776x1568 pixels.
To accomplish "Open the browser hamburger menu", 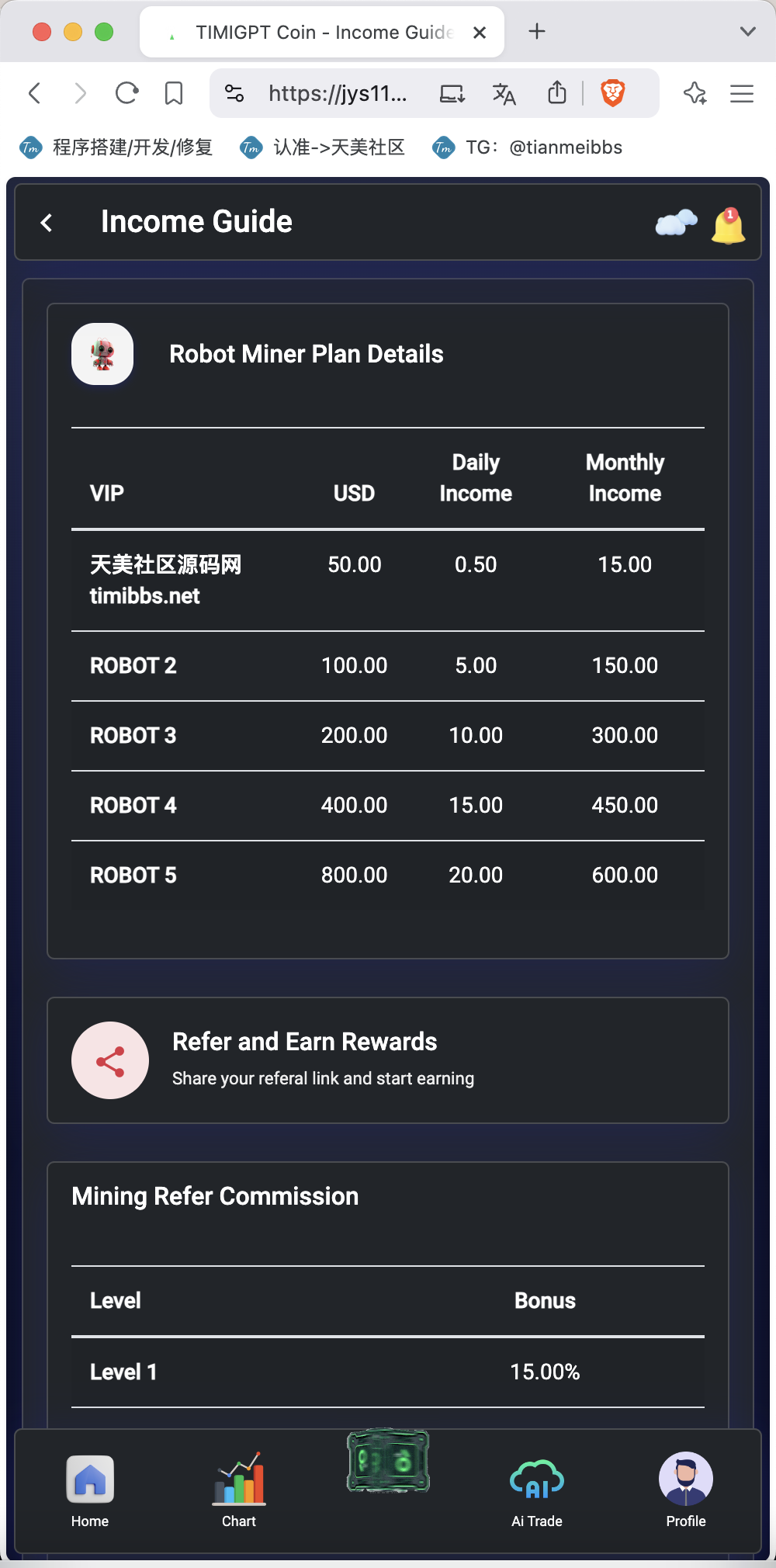I will (x=742, y=94).
